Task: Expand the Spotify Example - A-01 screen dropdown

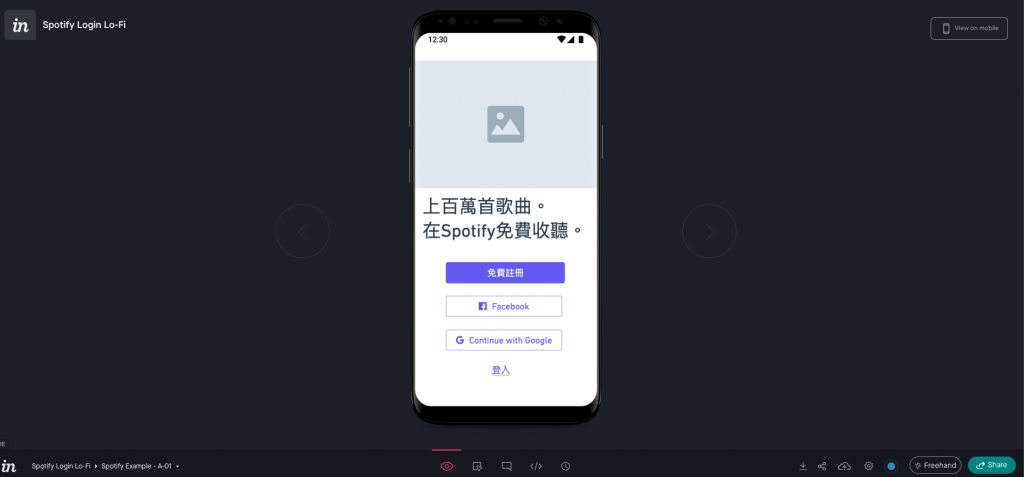Action: point(176,466)
